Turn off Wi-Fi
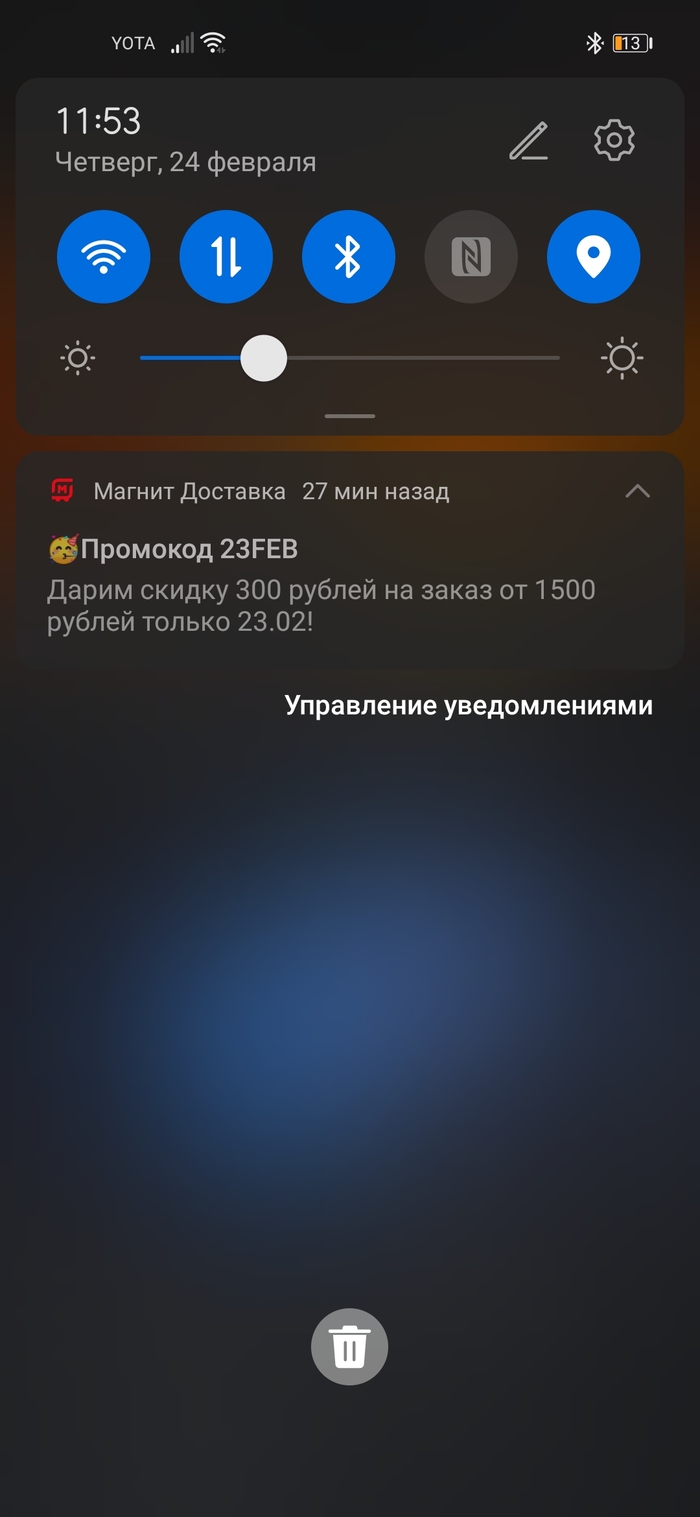700x1517 pixels. [x=104, y=257]
